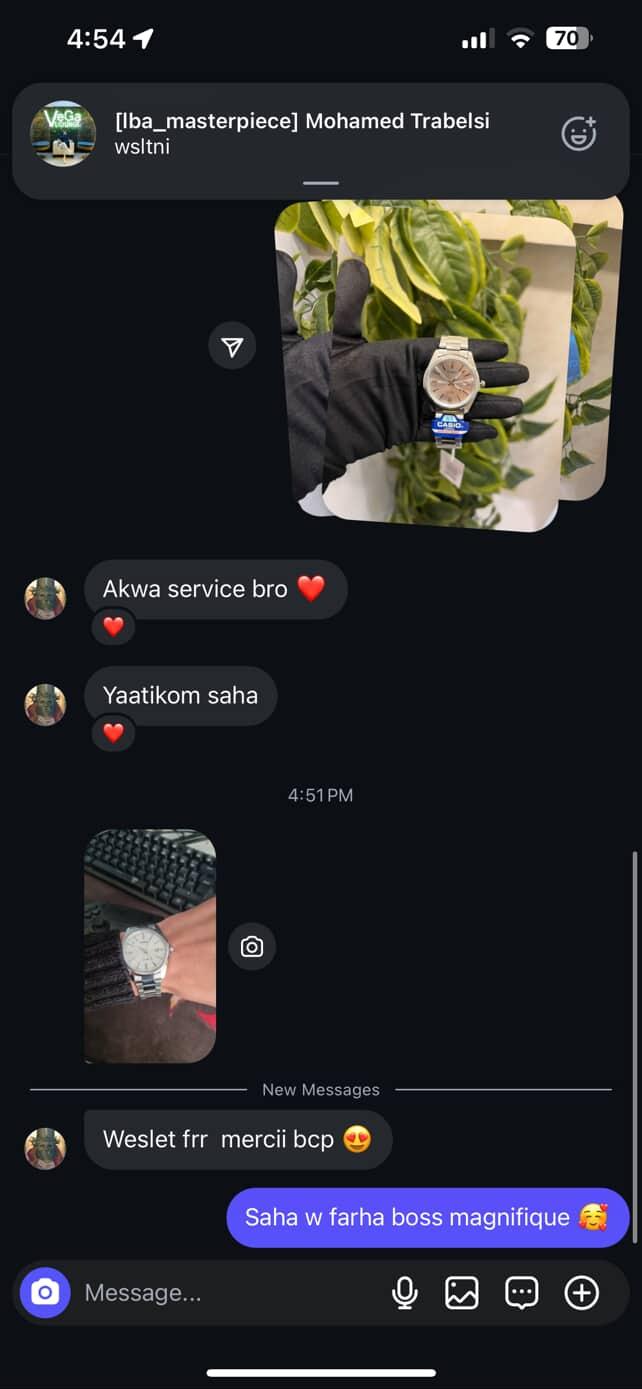Screen dimensions: 642x1389
Task: Open the wrist watch photo thumbnail
Action: point(150,945)
